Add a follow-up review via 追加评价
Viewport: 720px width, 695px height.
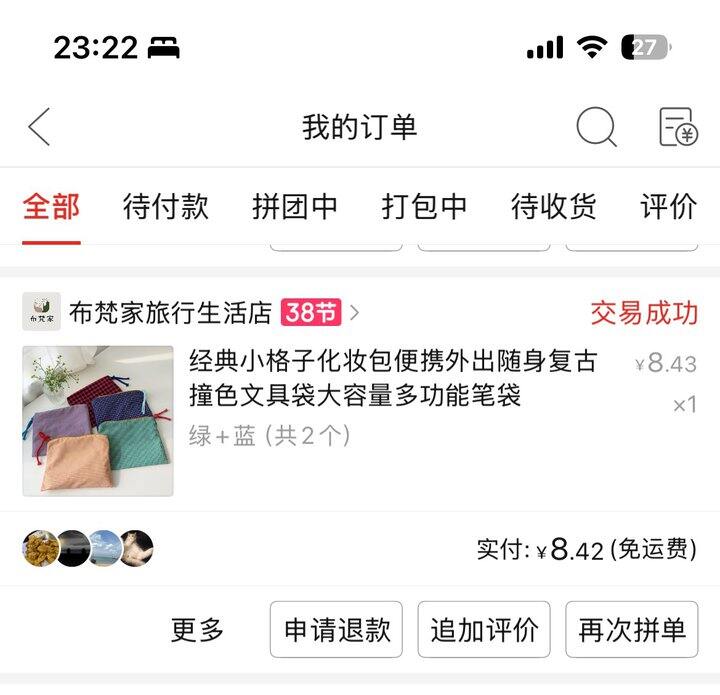pos(484,630)
